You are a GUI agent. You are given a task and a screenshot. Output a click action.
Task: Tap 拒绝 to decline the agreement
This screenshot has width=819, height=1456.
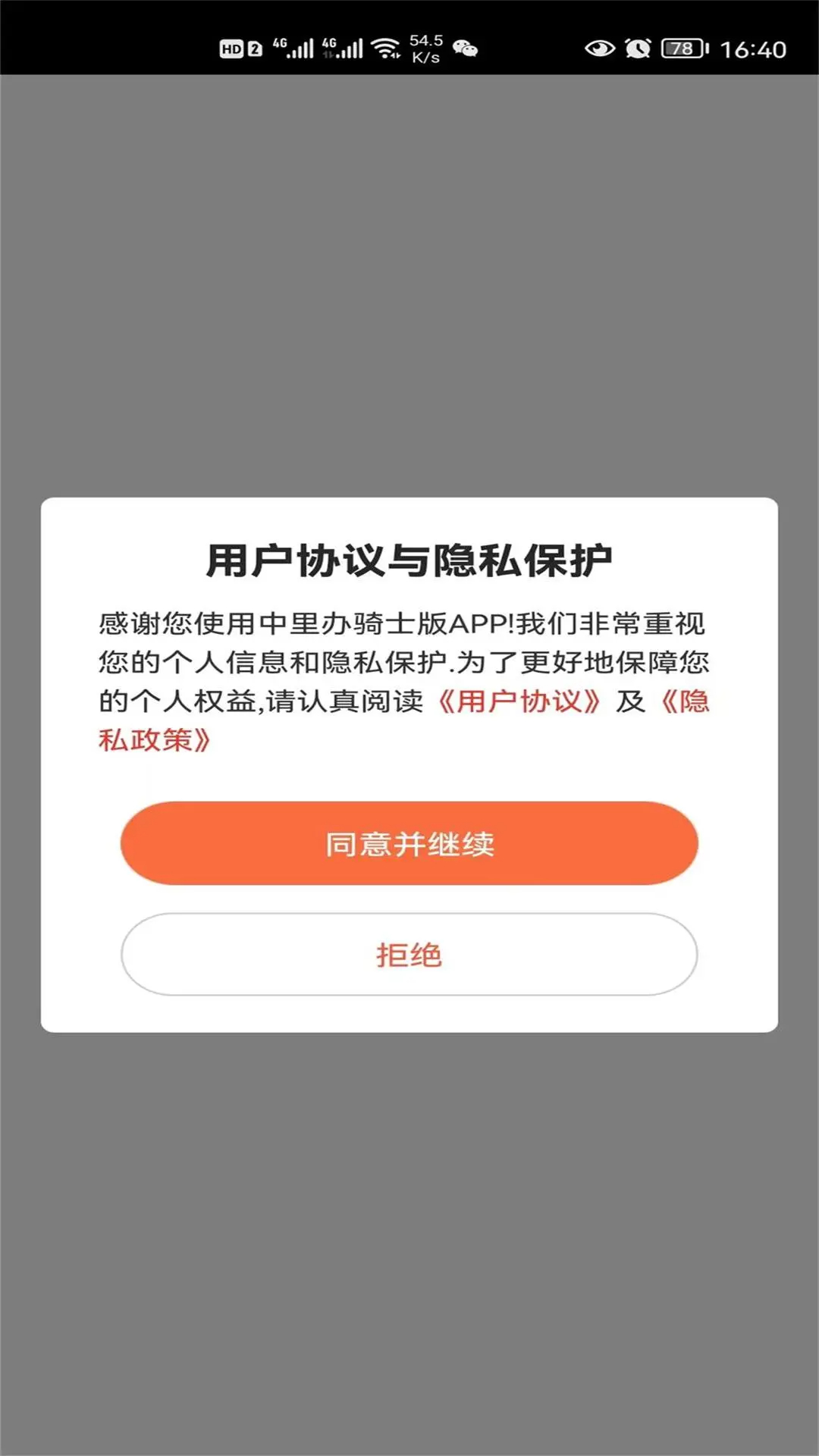coord(409,954)
